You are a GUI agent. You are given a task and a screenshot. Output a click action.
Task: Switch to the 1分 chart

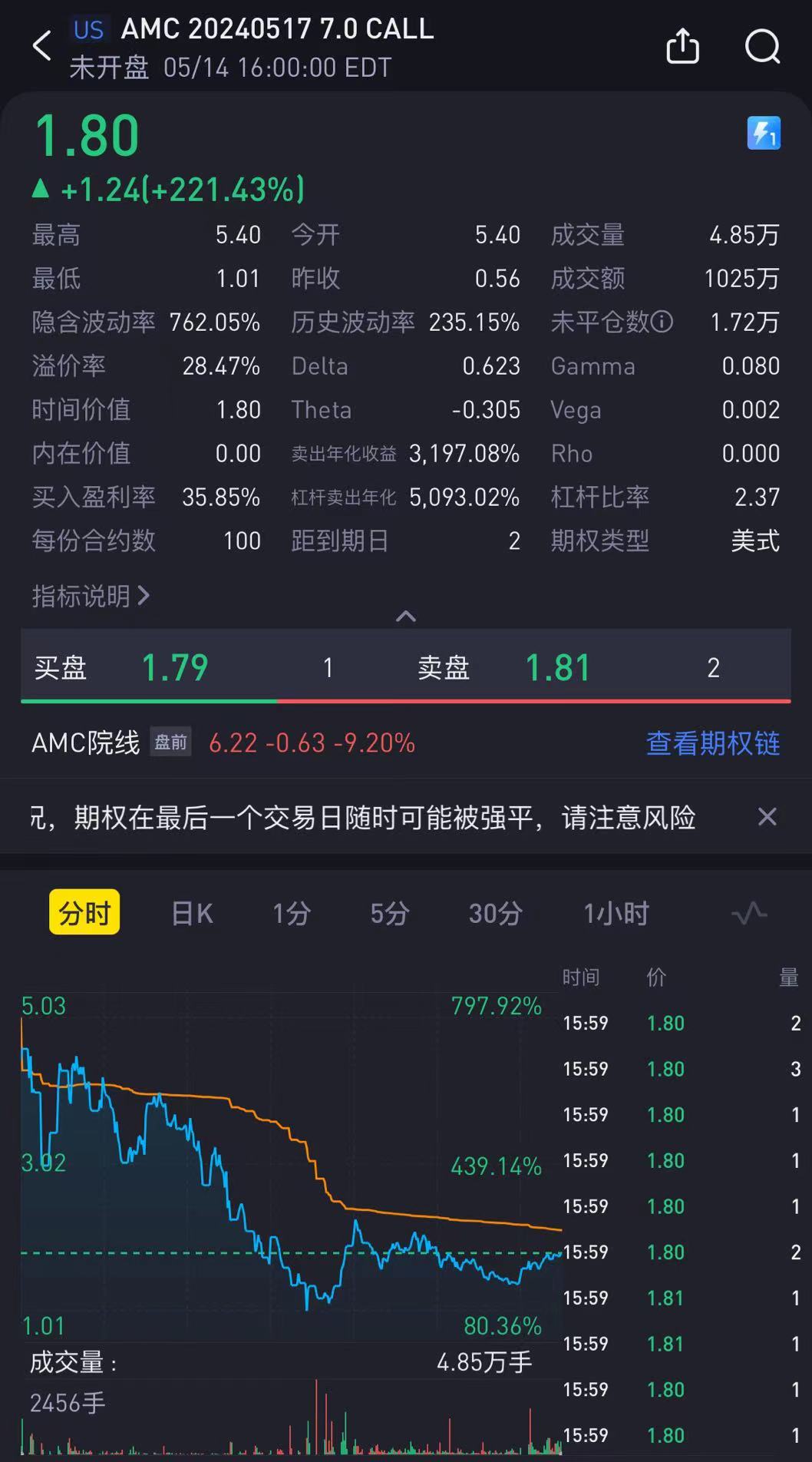[292, 913]
